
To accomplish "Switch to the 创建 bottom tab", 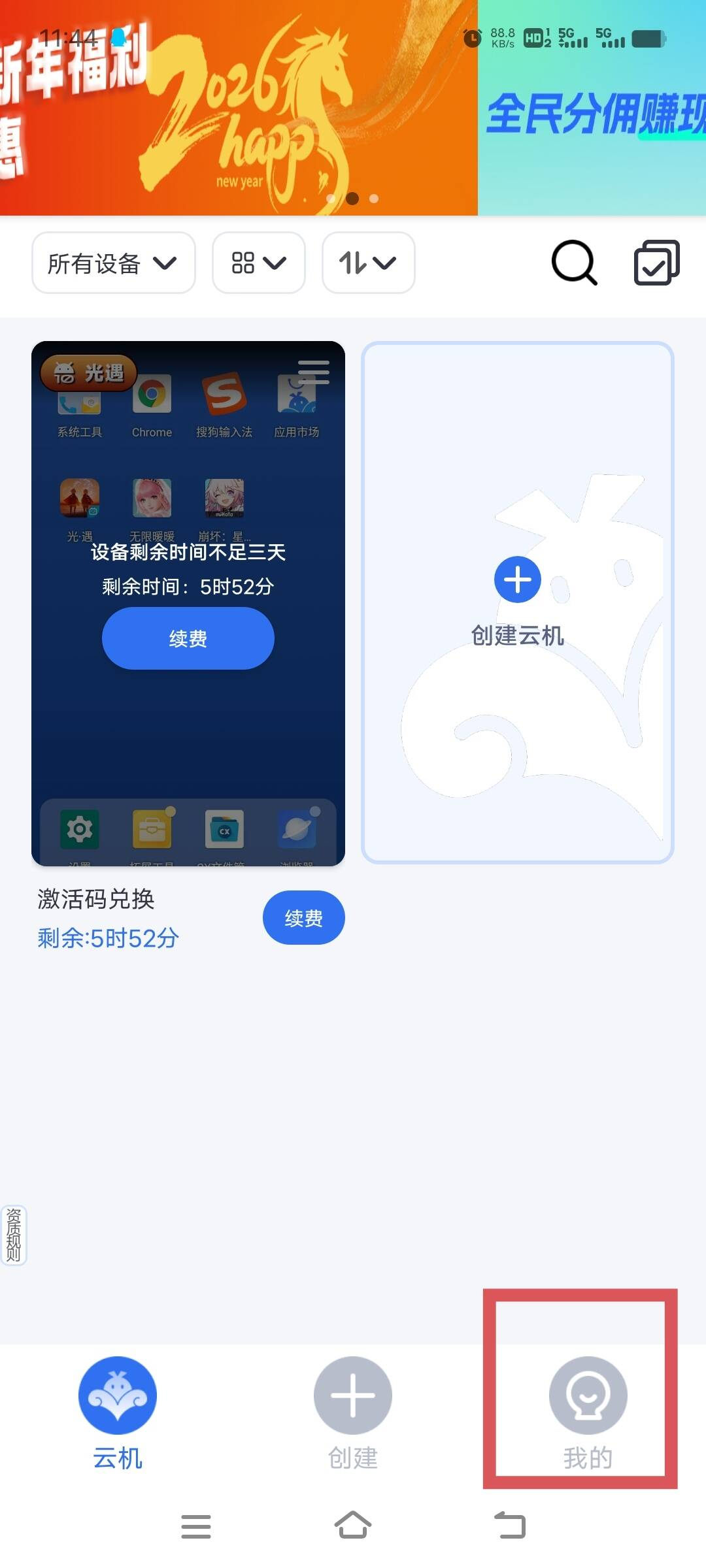I will point(352,1411).
